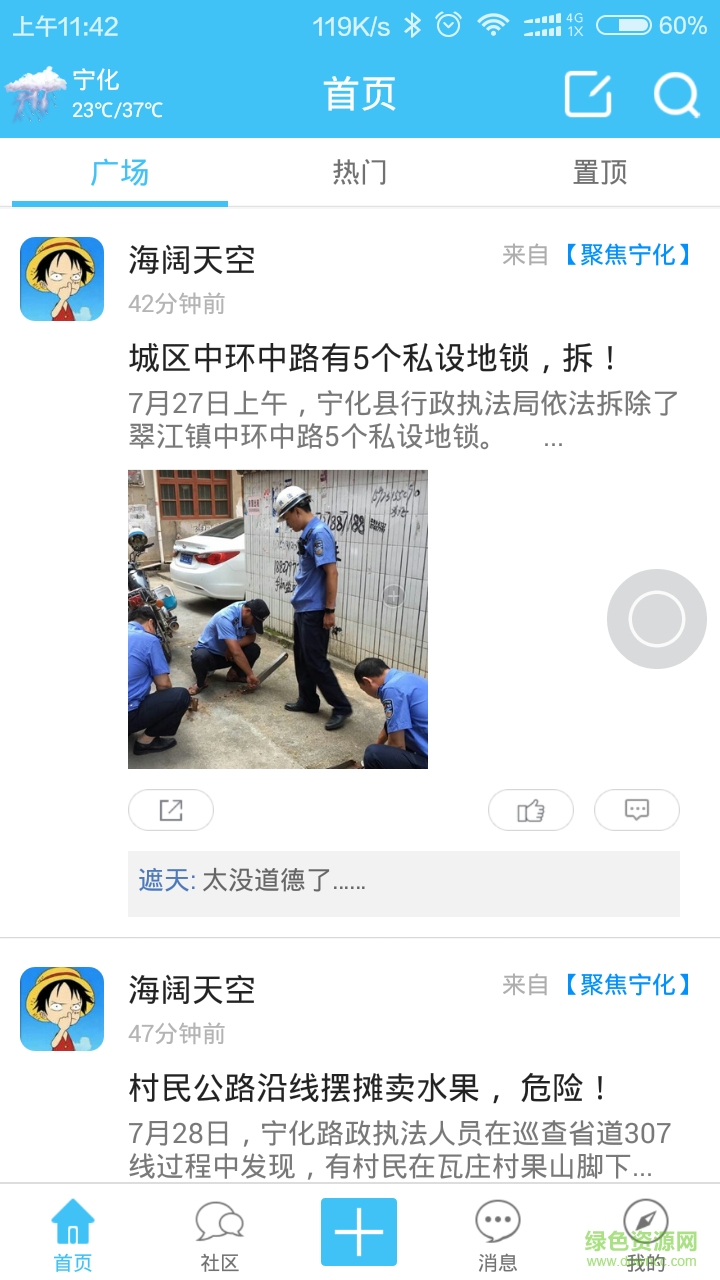View the photo of officers removing ground locks
This screenshot has height=1280, width=720.
click(x=278, y=618)
